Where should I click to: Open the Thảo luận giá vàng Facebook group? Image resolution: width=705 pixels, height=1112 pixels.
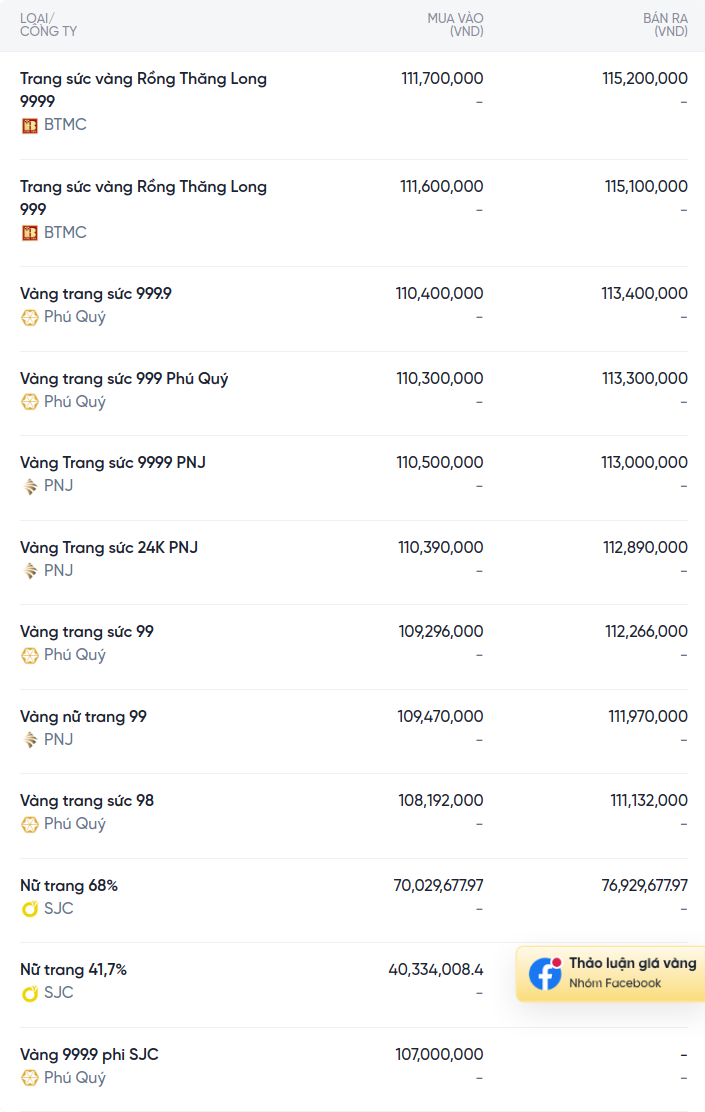(612, 973)
